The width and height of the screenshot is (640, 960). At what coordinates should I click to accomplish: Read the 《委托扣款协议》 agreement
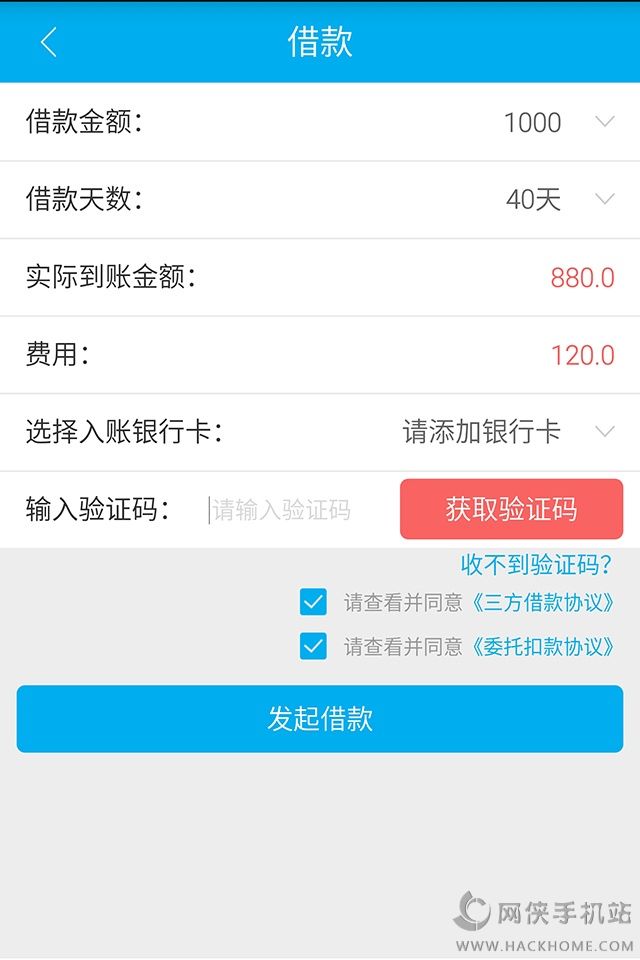541,647
